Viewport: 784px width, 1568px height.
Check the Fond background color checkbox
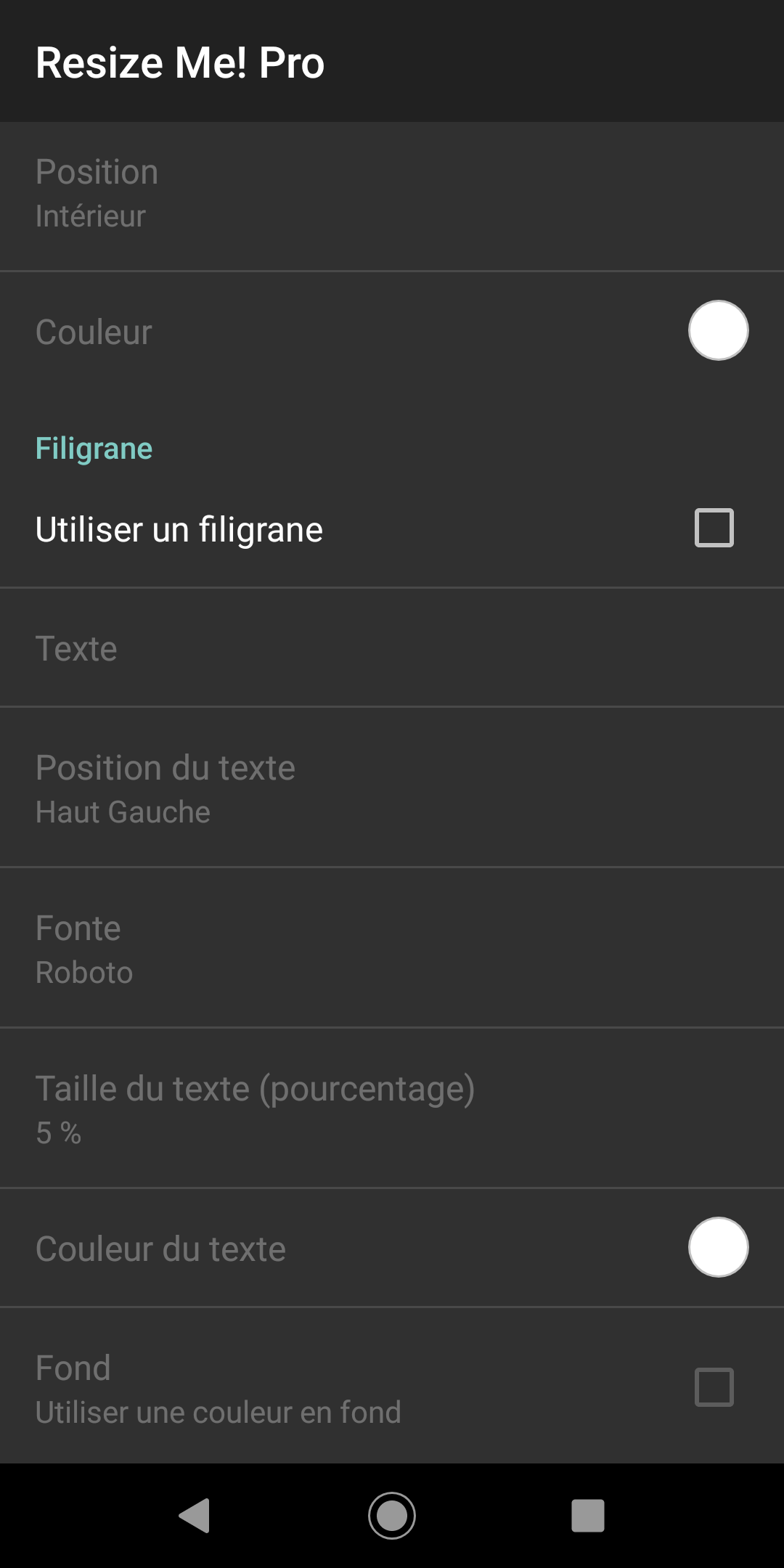[x=714, y=1387]
